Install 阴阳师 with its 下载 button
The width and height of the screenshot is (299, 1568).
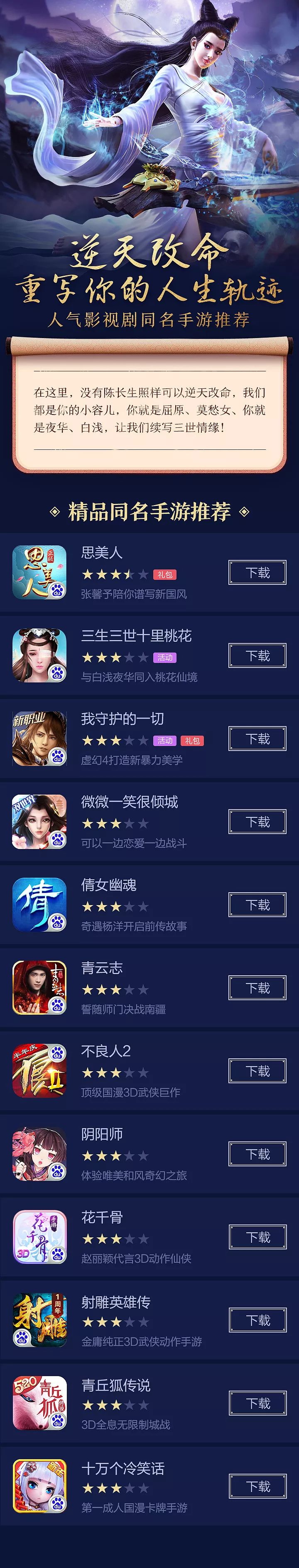point(257,1154)
